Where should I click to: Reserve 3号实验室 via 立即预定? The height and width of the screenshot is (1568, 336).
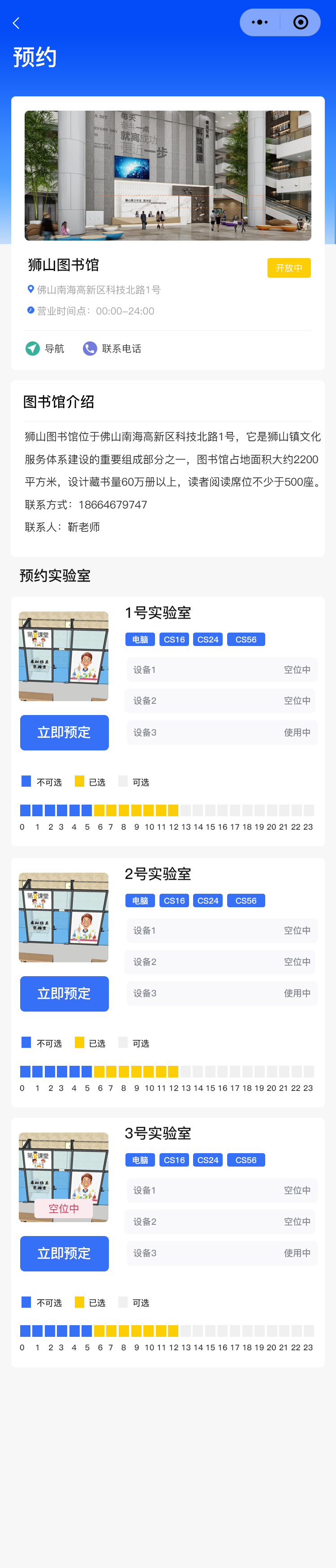tap(65, 1254)
